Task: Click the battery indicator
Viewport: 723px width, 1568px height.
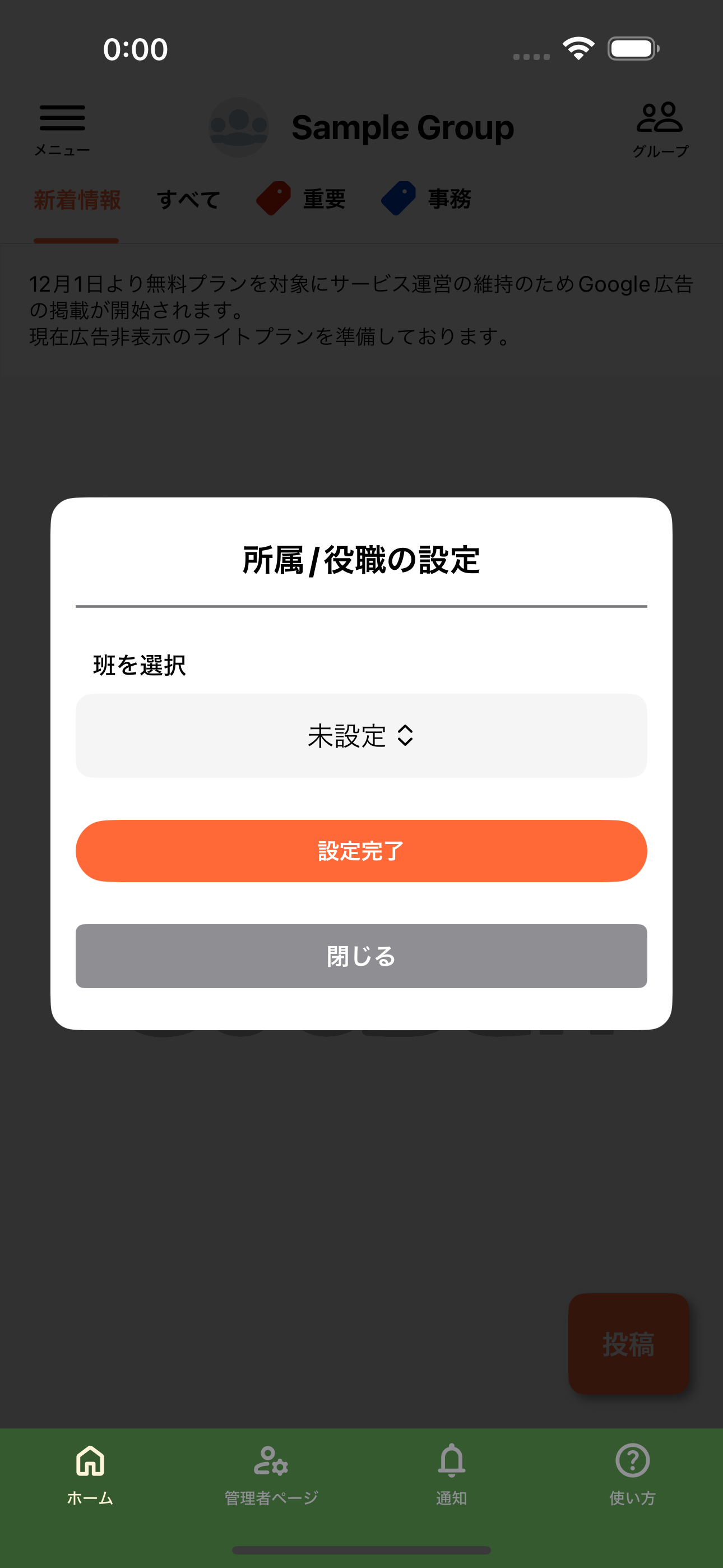Action: (x=633, y=48)
